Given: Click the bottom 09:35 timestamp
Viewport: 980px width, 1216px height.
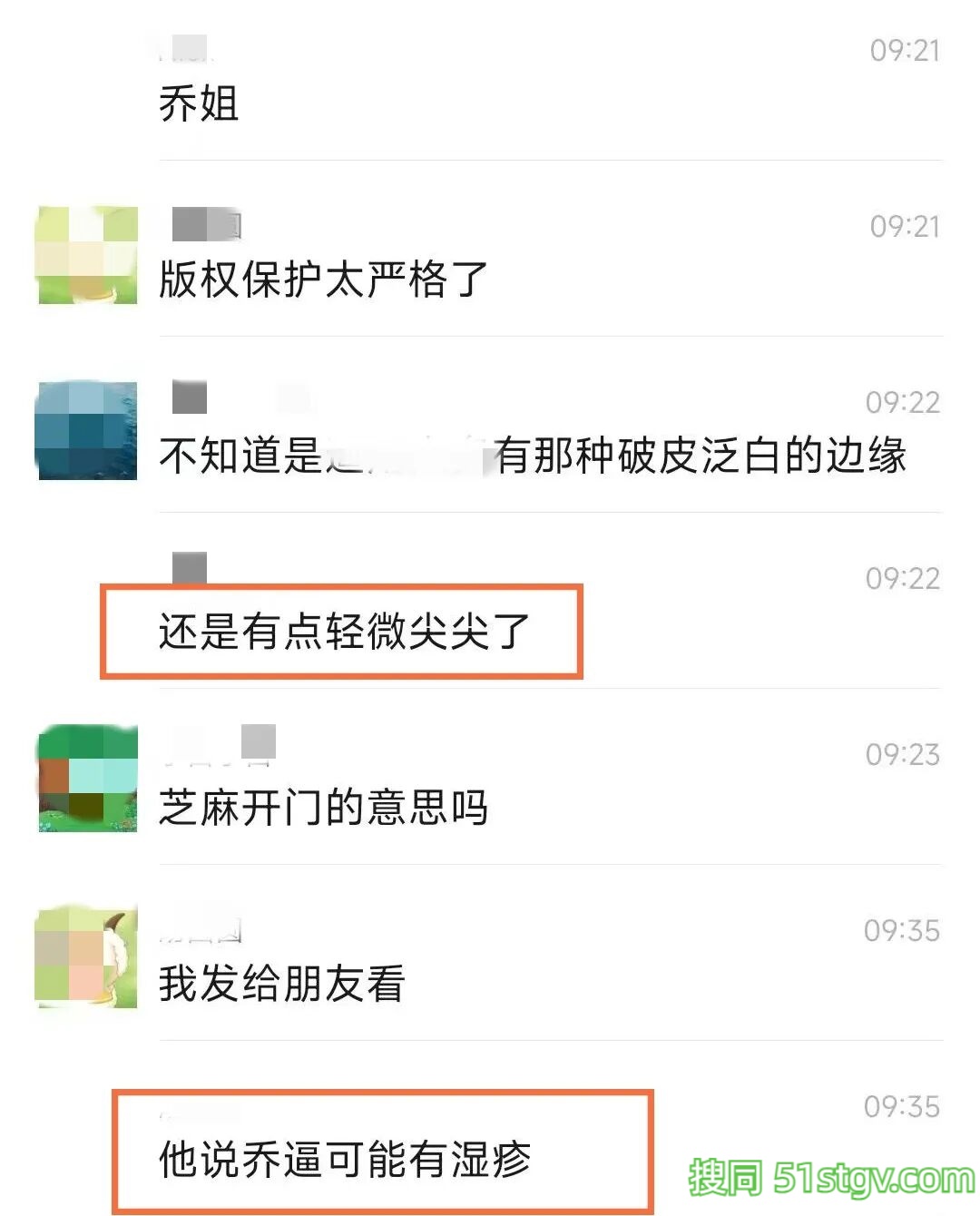Looking at the screenshot, I should (904, 1105).
